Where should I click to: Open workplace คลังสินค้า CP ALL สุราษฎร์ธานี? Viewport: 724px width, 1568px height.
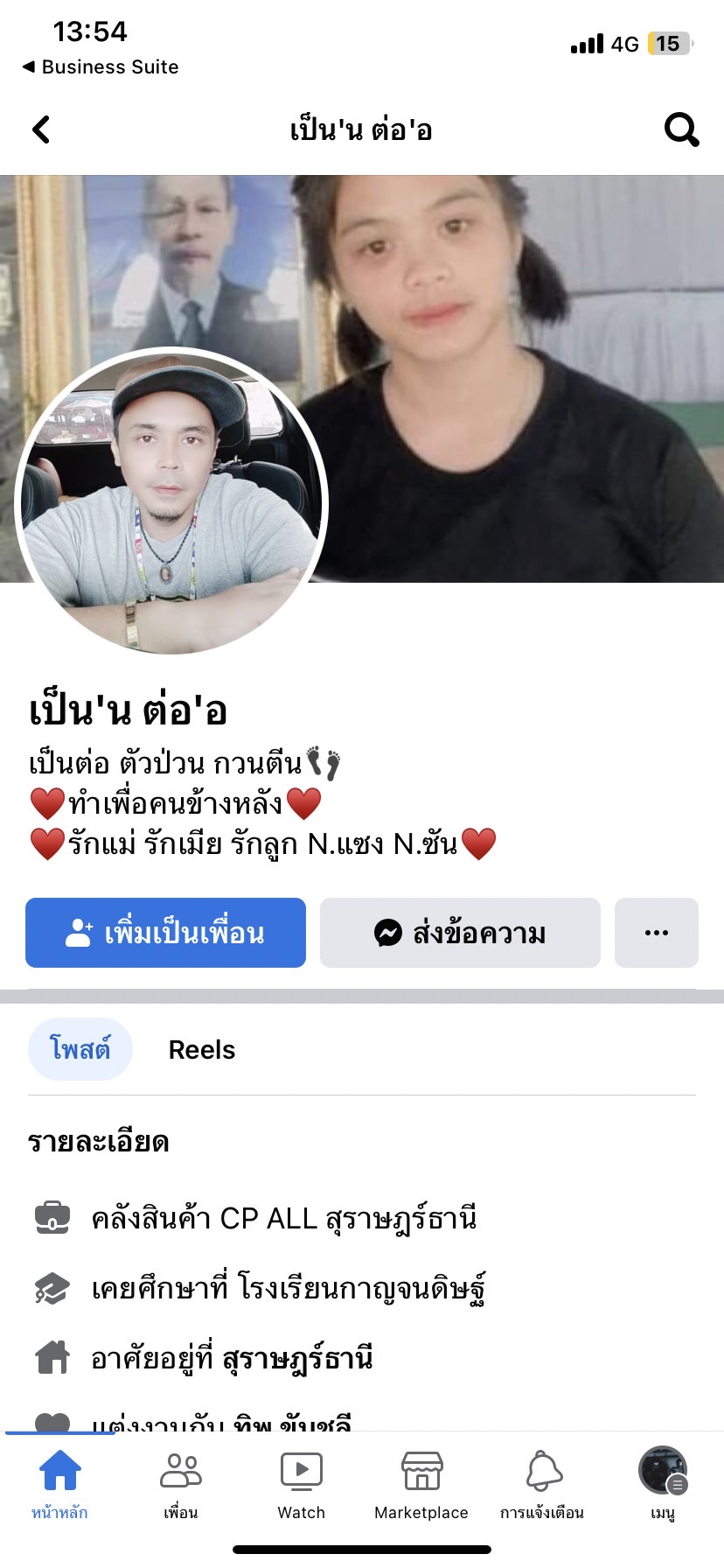284,1218
